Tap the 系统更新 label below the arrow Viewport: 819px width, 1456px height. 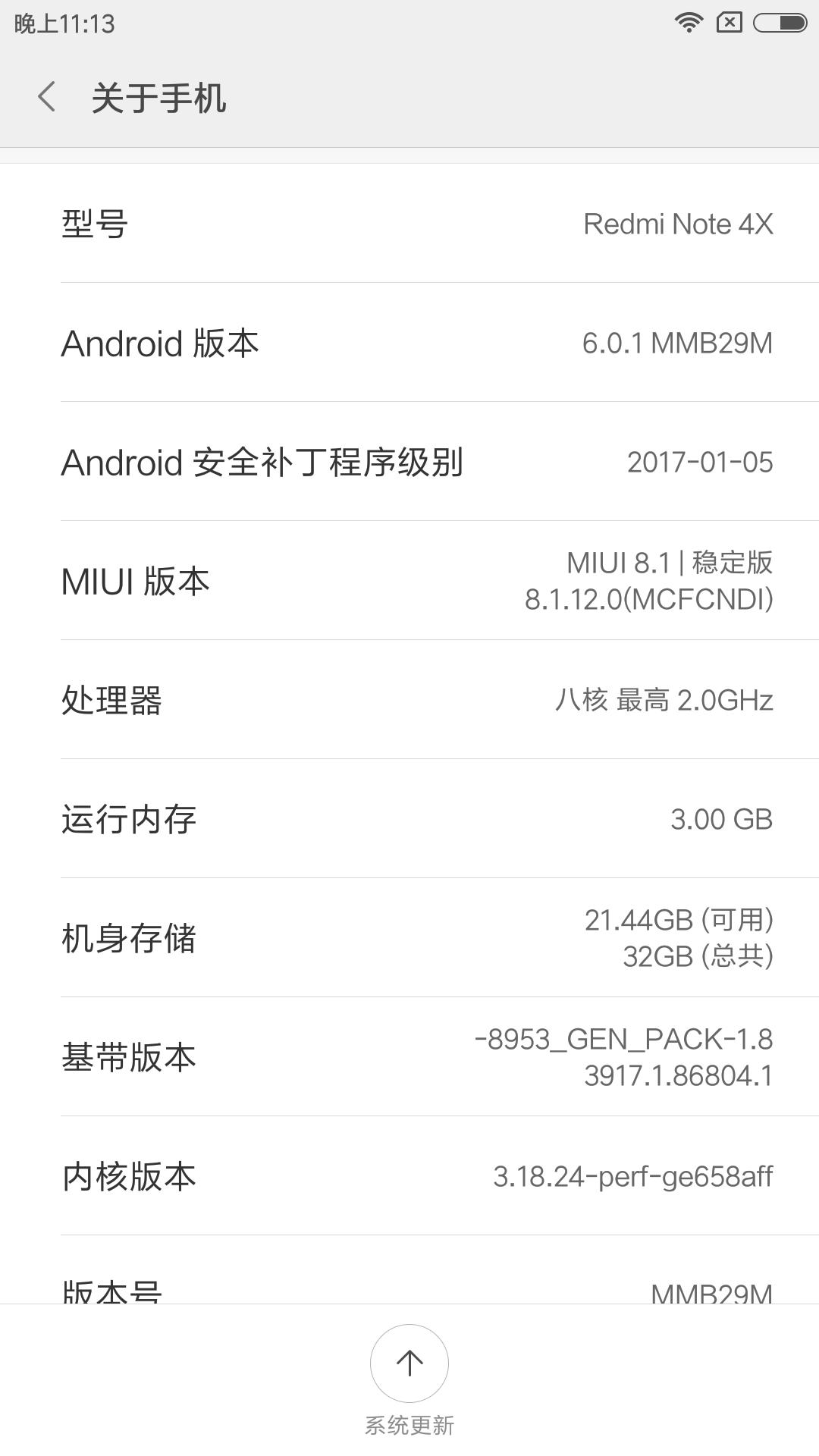(x=409, y=1424)
